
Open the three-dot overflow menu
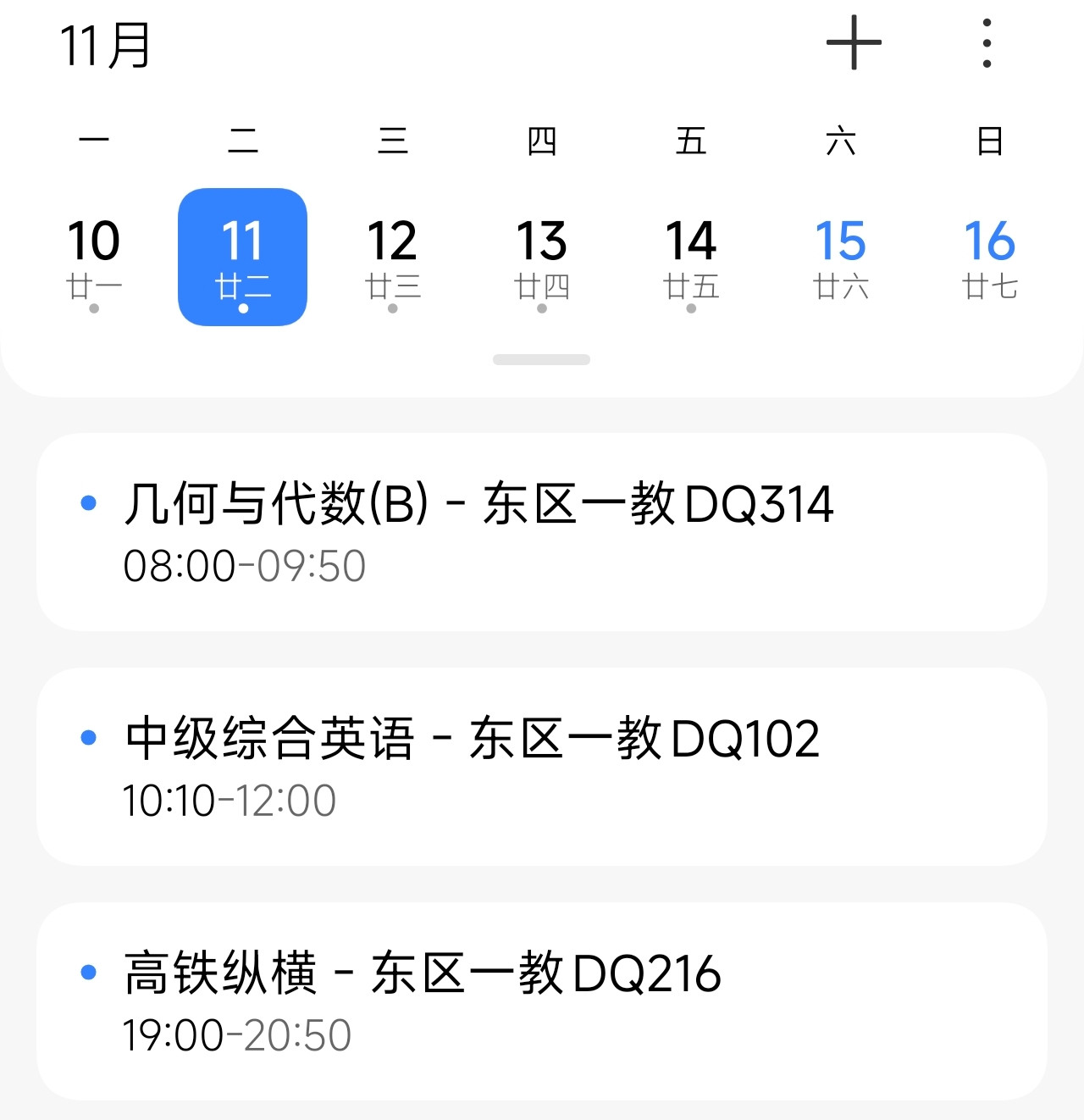(x=987, y=42)
